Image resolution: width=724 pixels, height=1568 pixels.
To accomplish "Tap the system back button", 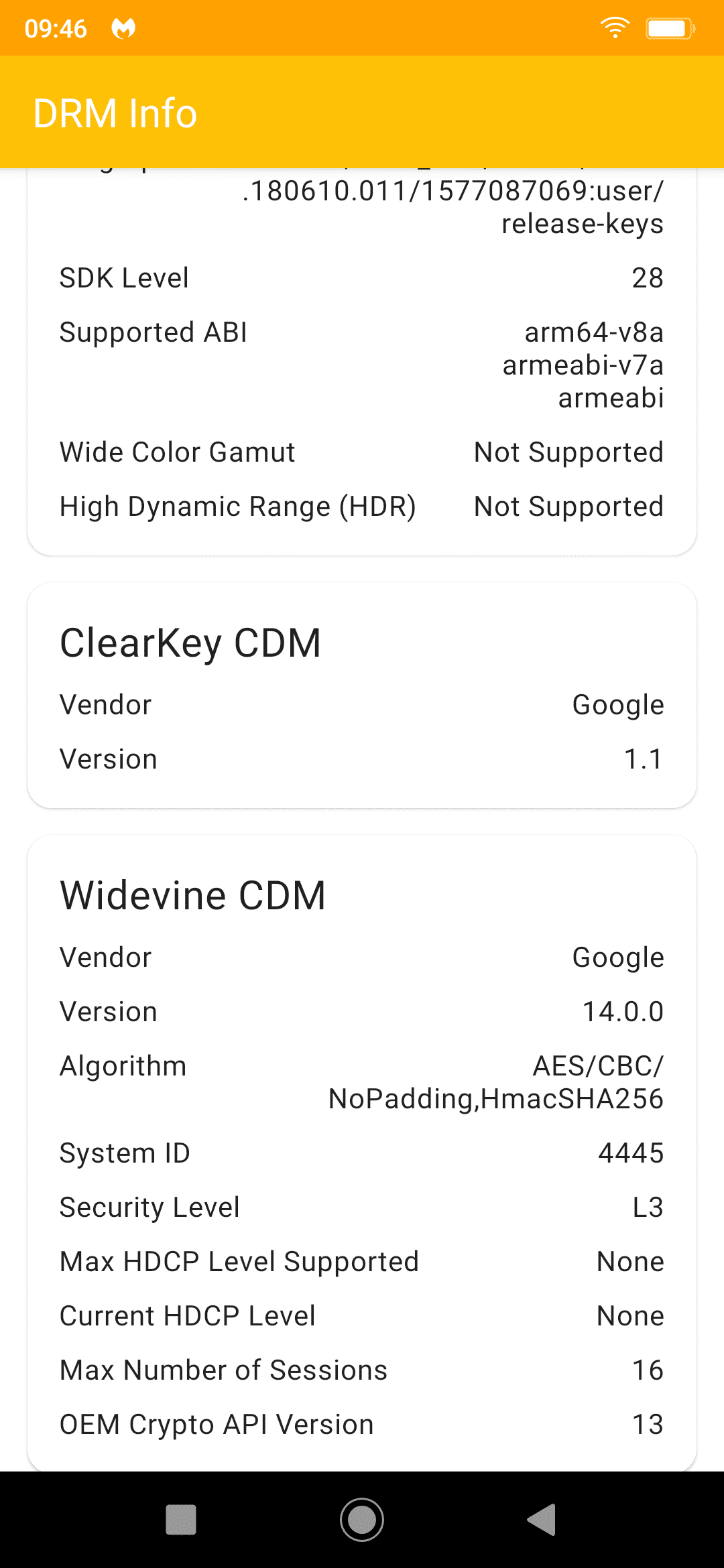I will pos(542,1519).
